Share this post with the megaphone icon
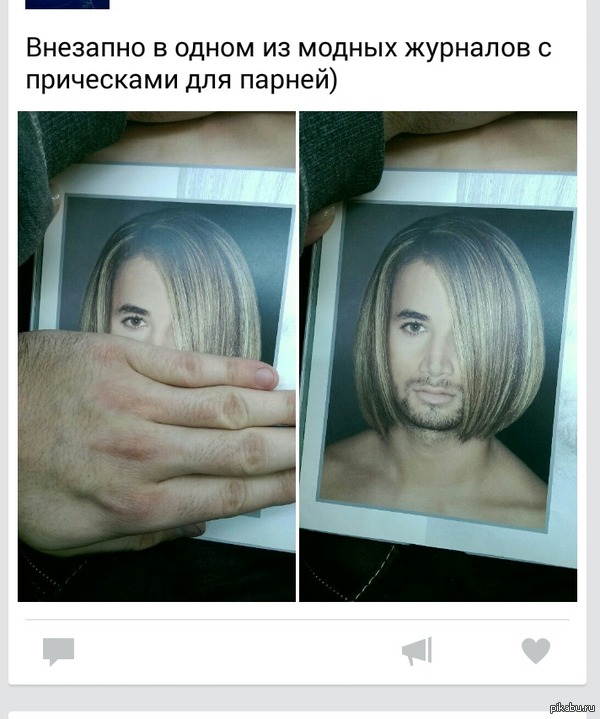The image size is (600, 719). point(416,652)
